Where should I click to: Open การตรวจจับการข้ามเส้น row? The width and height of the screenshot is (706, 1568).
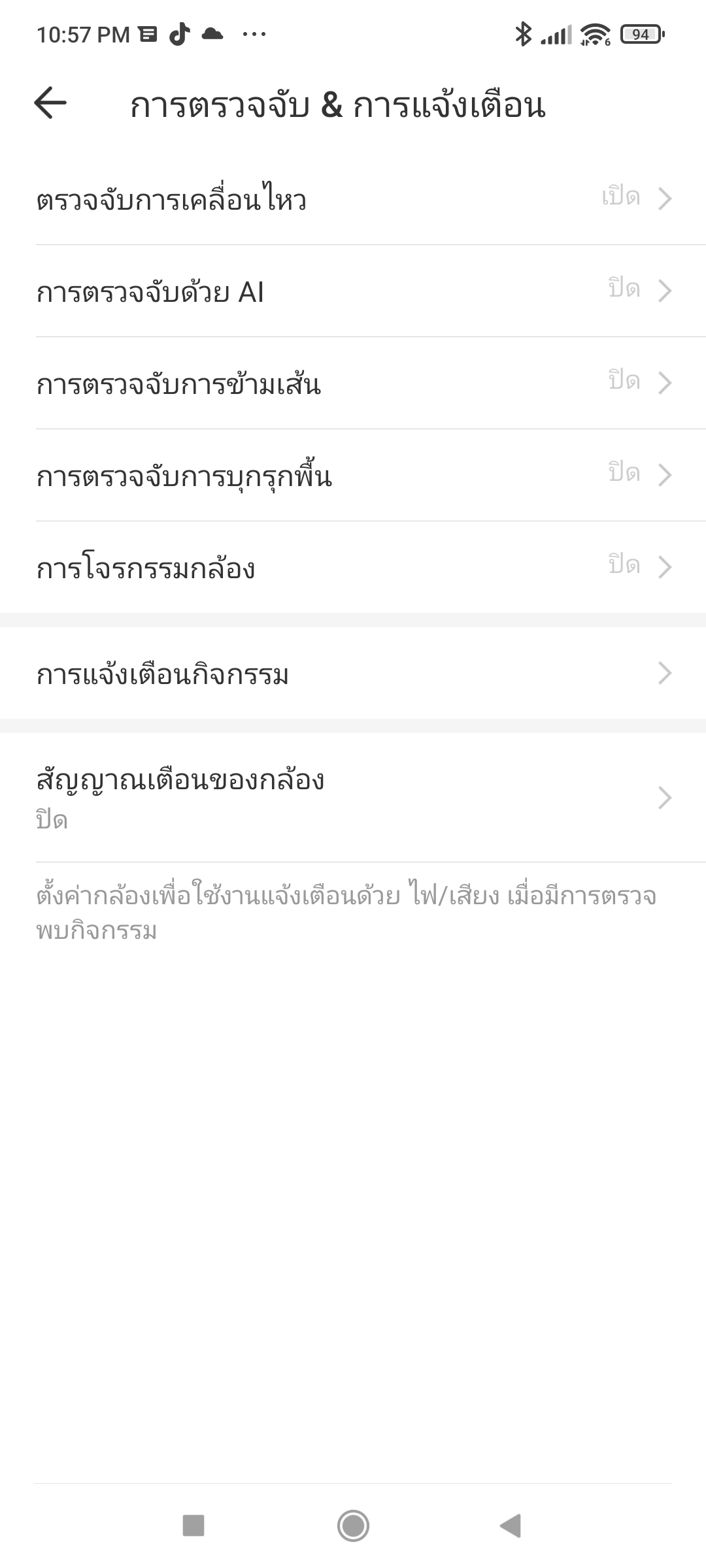(x=353, y=384)
